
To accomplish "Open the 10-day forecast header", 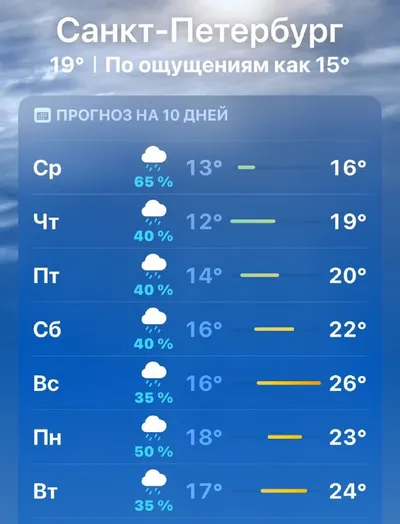I will (131, 115).
